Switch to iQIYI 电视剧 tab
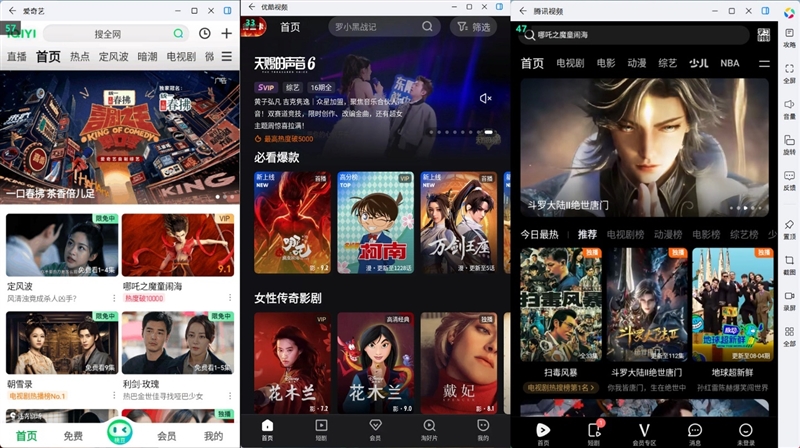800x448 pixels. coord(180,57)
